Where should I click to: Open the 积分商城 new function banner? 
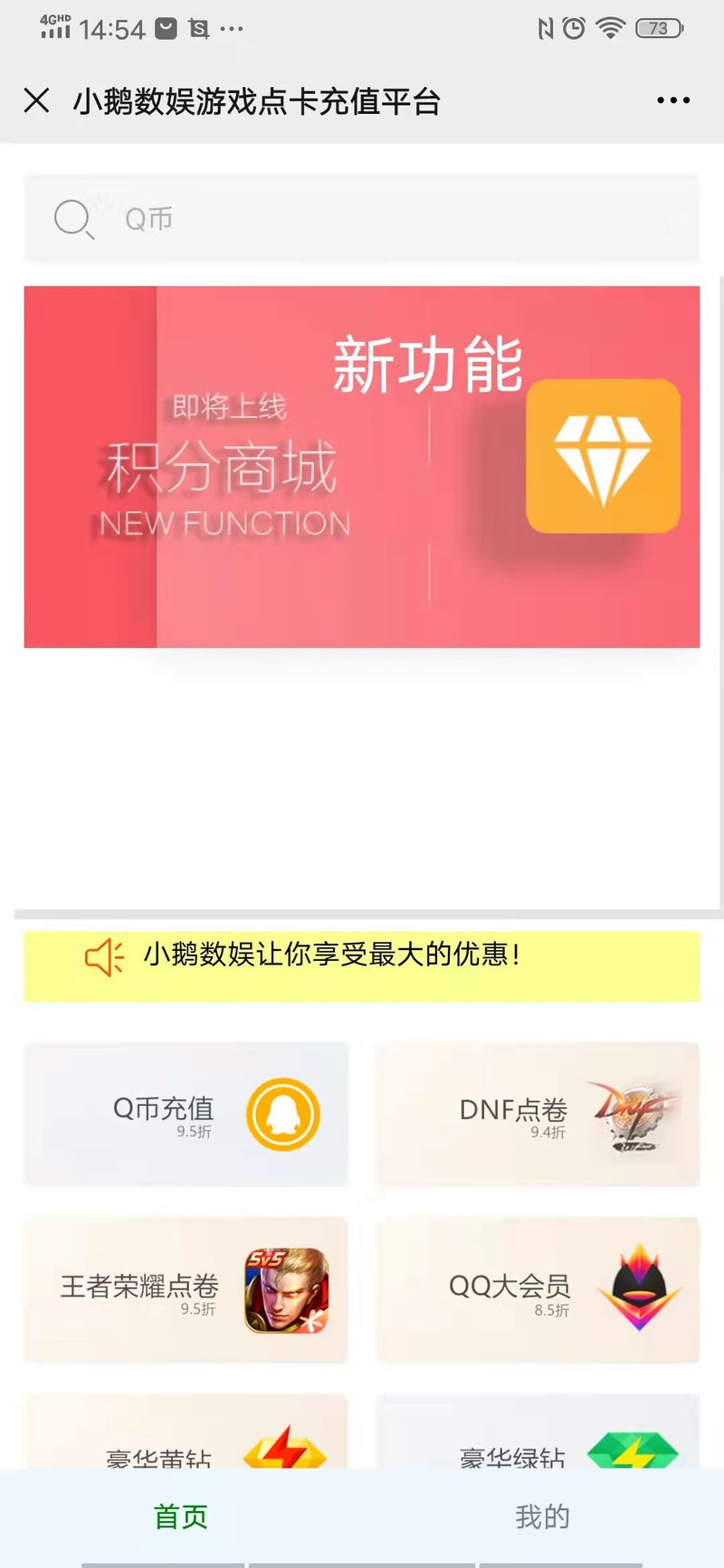coord(362,466)
